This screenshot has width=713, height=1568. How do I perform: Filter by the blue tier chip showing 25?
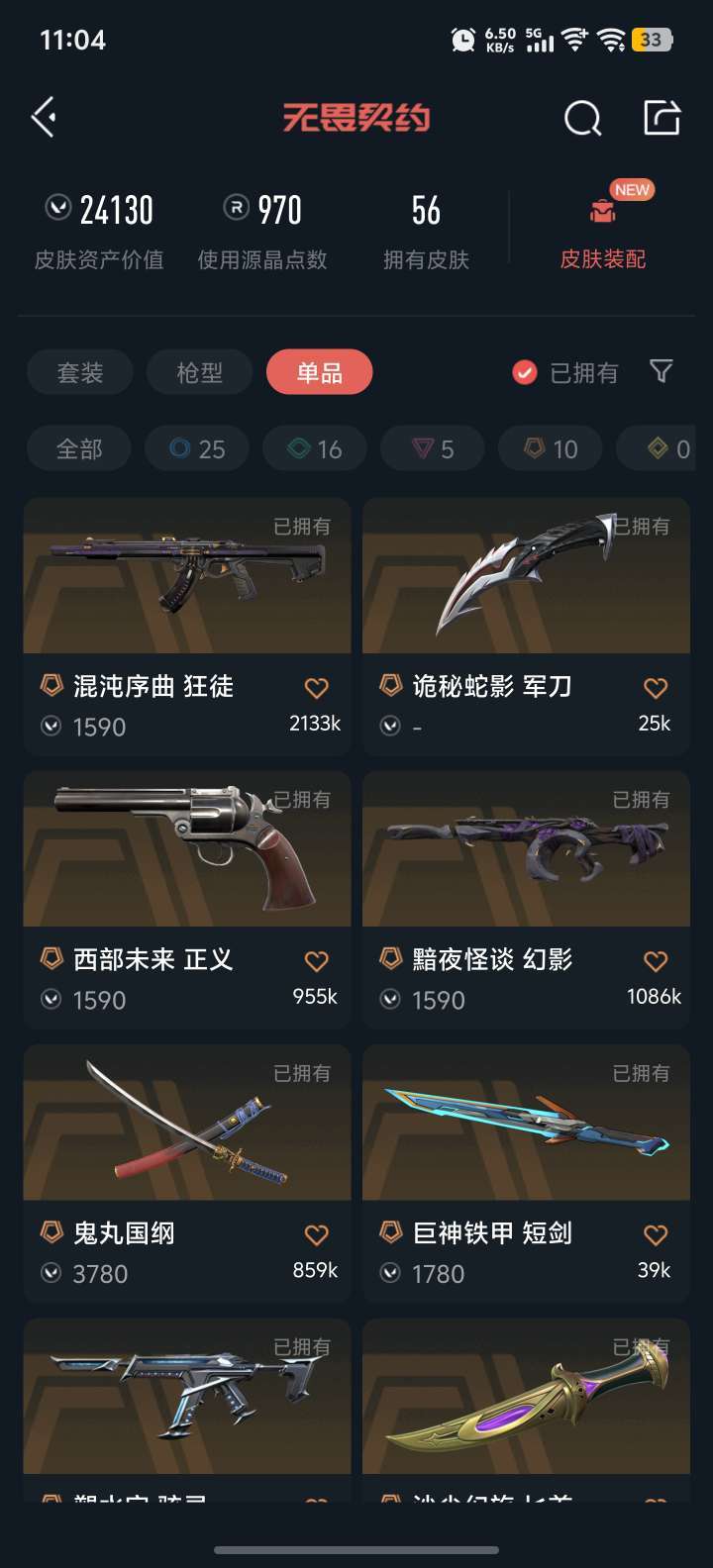197,449
